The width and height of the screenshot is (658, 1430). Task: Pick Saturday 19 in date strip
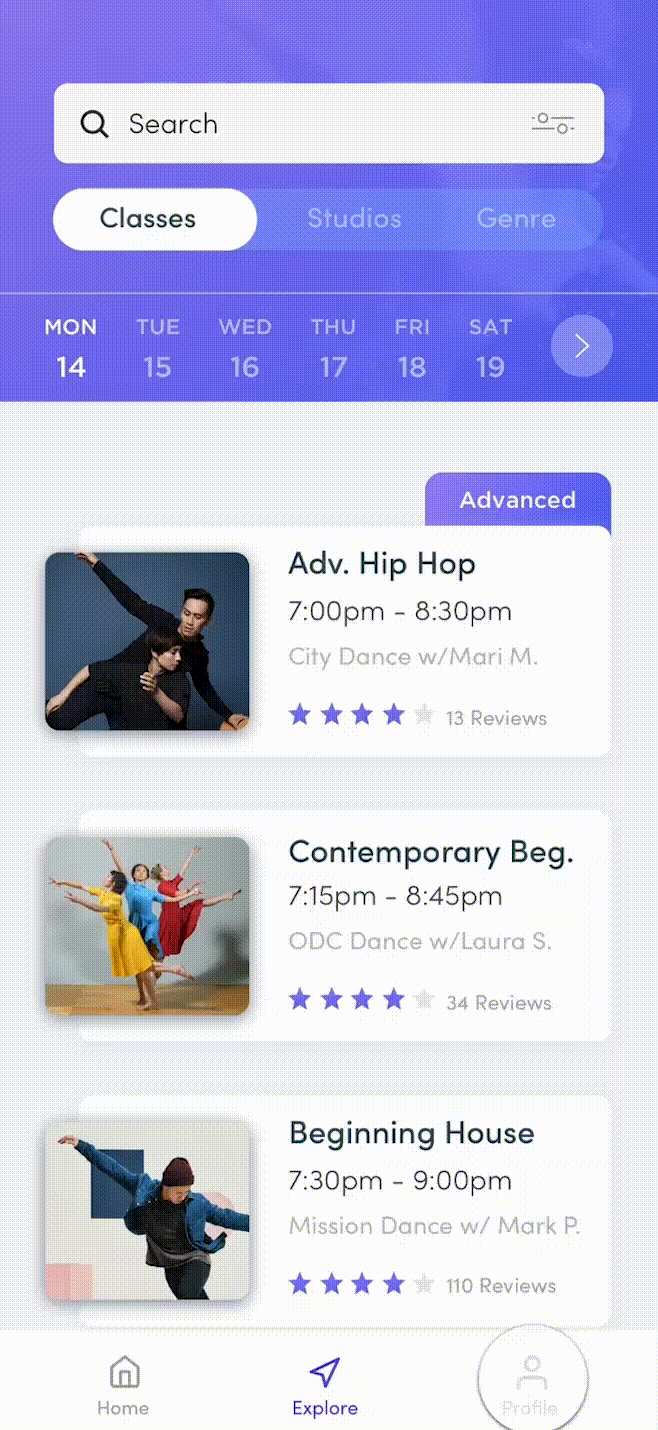490,348
